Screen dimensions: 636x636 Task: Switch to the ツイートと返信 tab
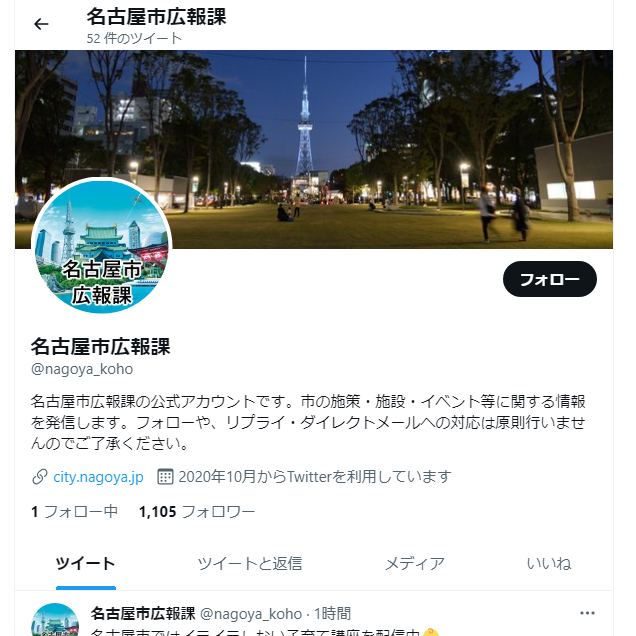click(x=249, y=563)
